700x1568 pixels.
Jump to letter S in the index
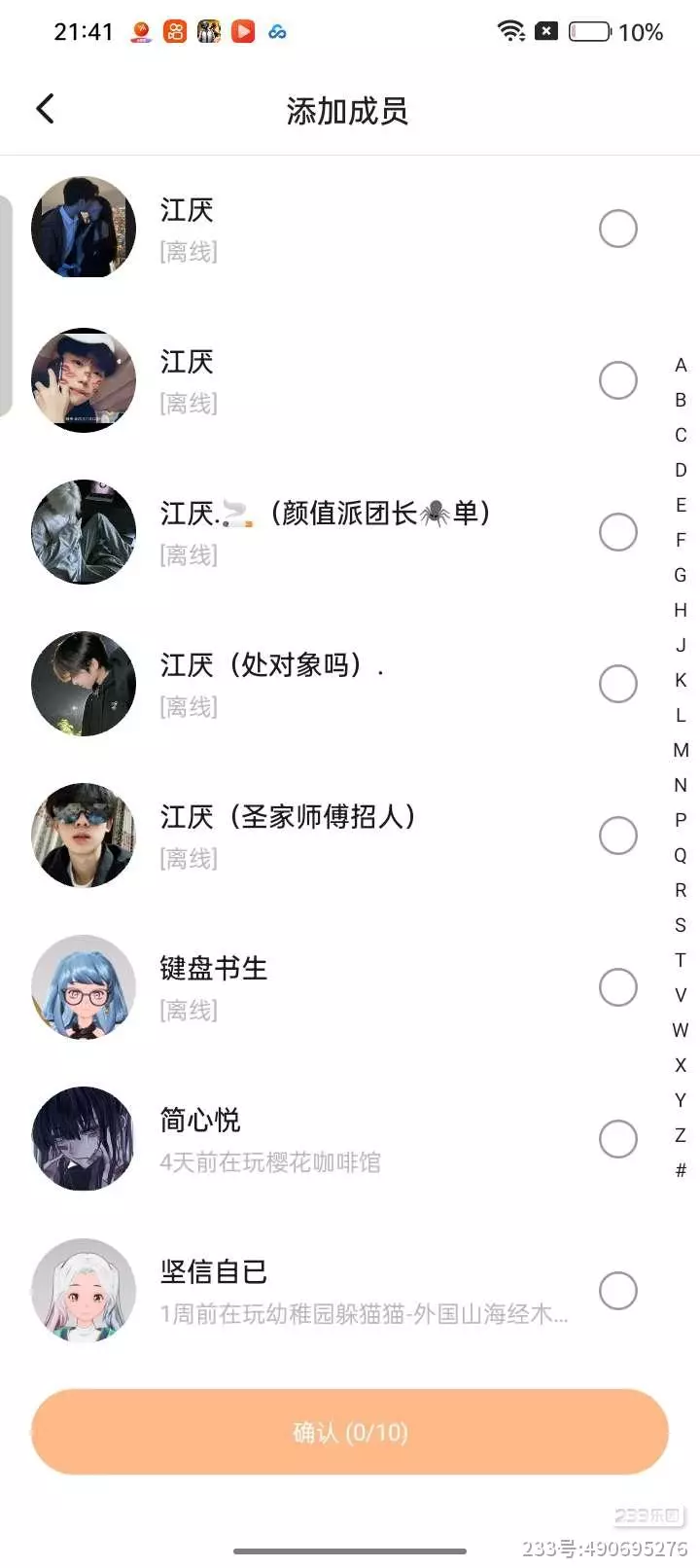pyautogui.click(x=681, y=925)
